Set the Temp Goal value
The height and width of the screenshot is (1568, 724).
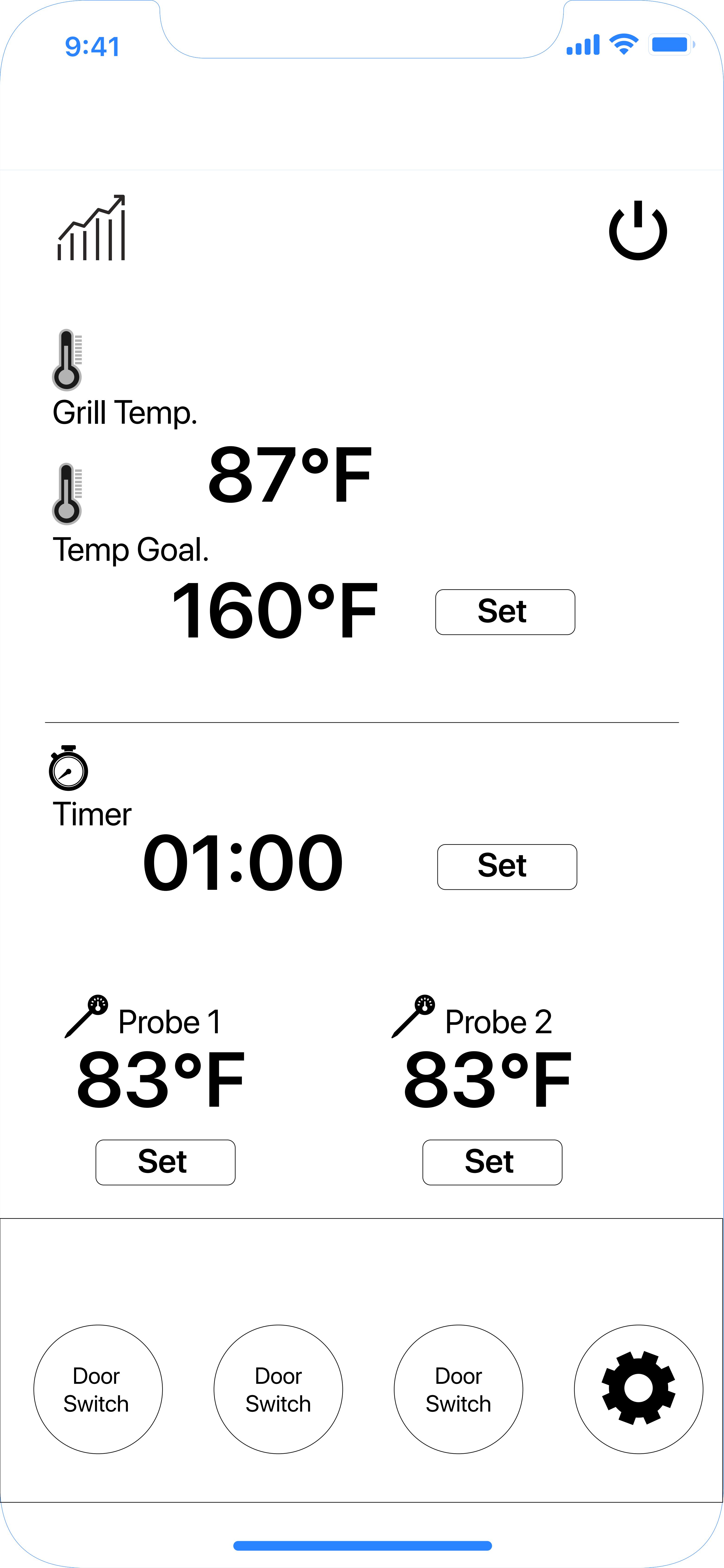coord(505,612)
